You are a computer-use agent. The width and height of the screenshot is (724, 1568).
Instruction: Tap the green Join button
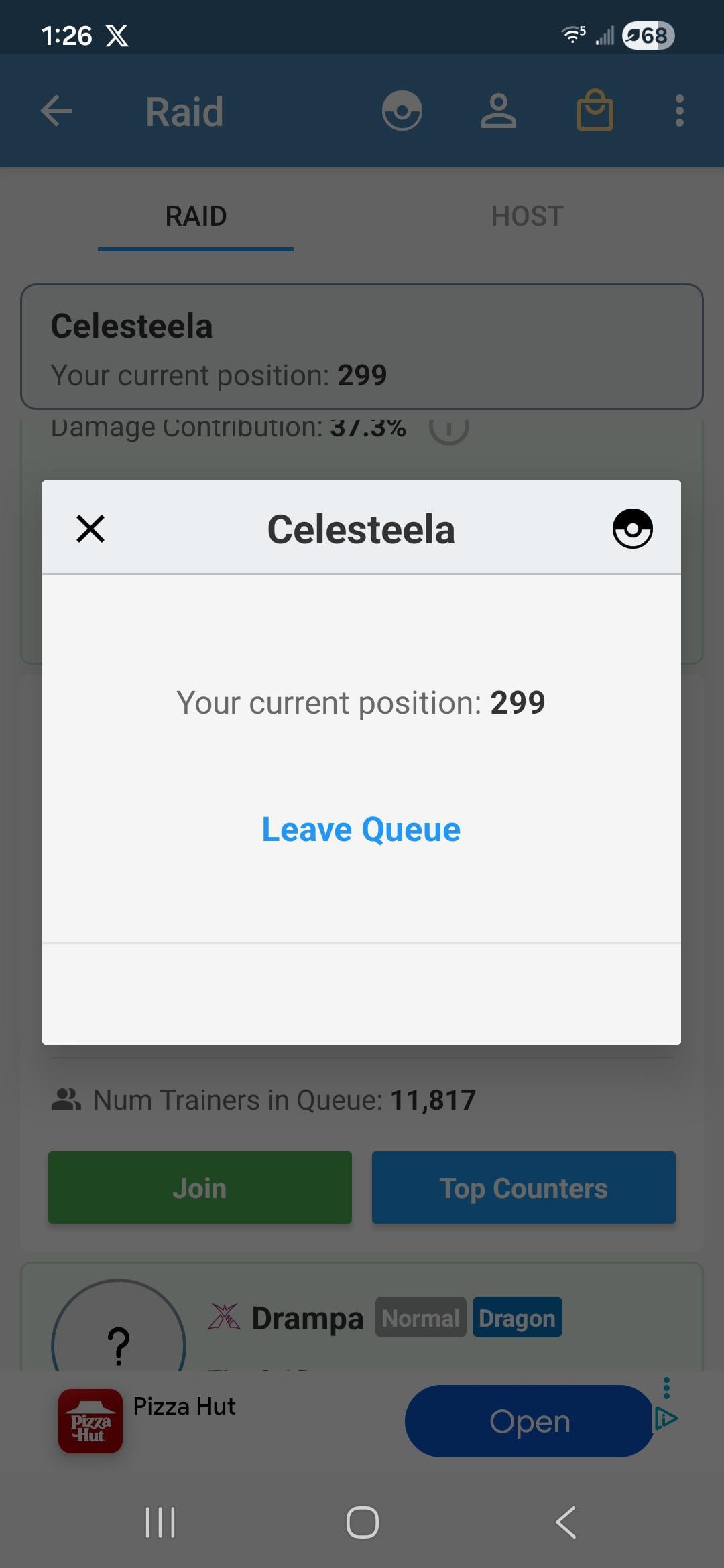point(200,1188)
